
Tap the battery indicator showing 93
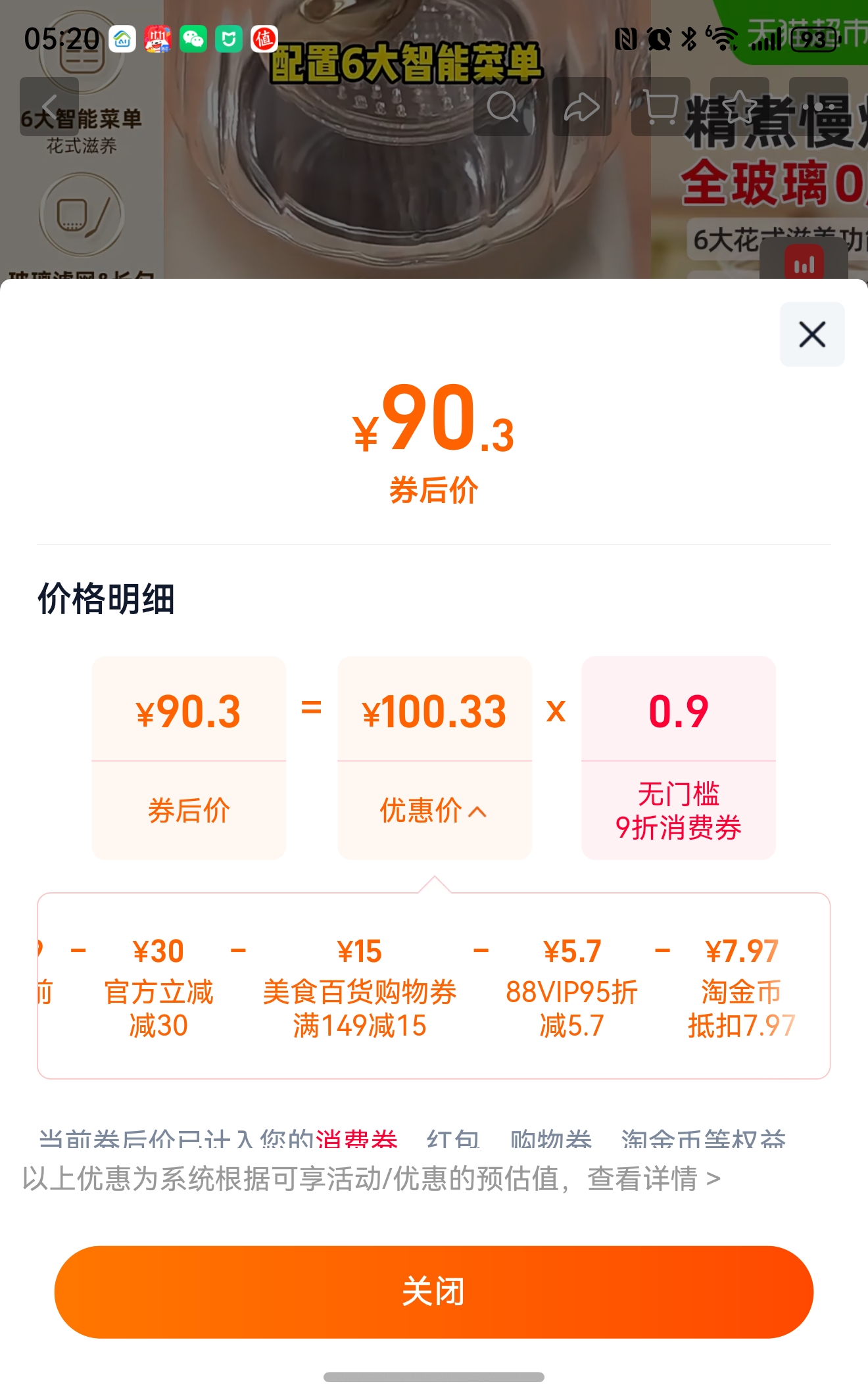pos(813,39)
